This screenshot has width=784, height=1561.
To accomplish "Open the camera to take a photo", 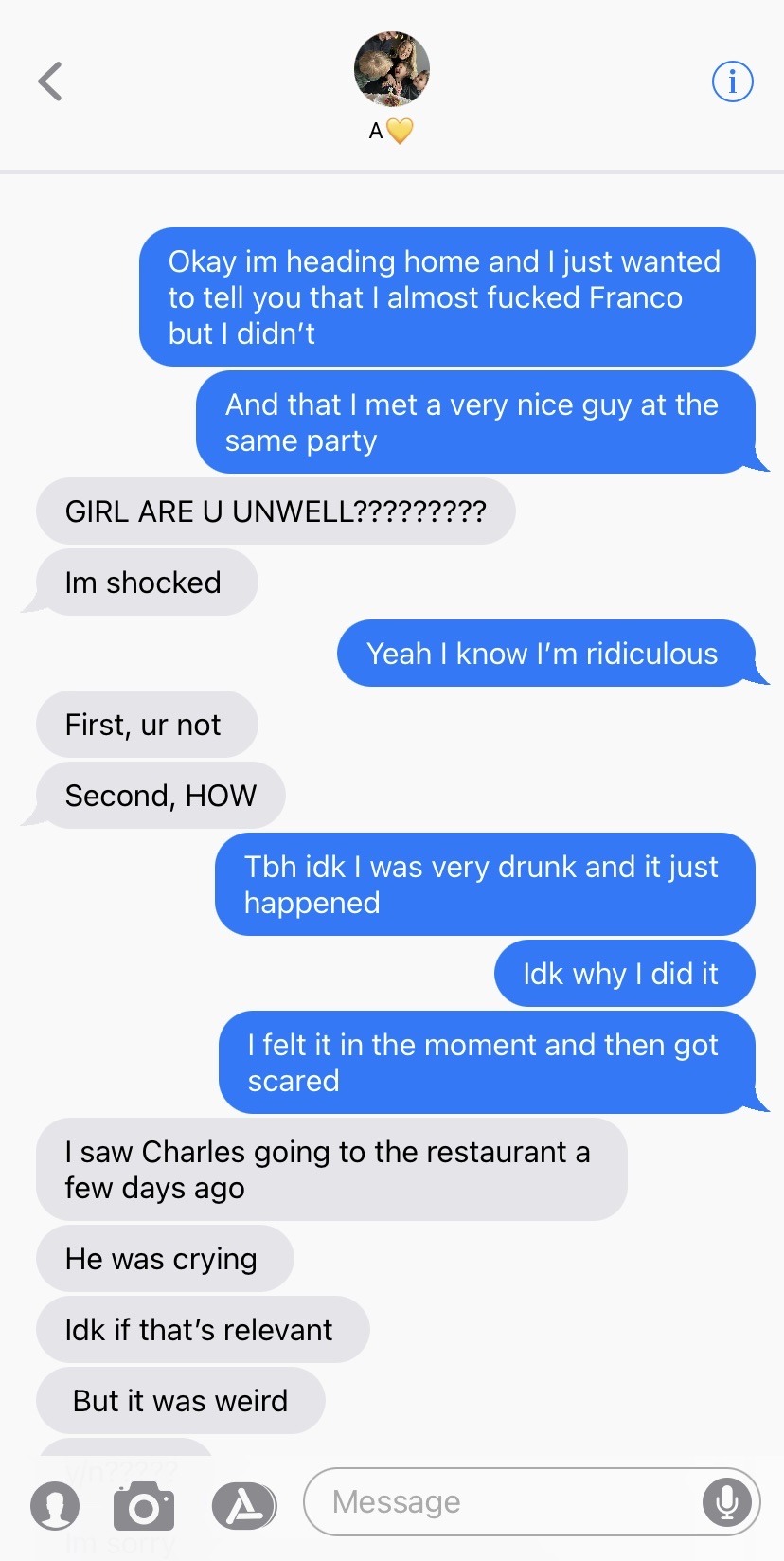I will click(144, 1505).
